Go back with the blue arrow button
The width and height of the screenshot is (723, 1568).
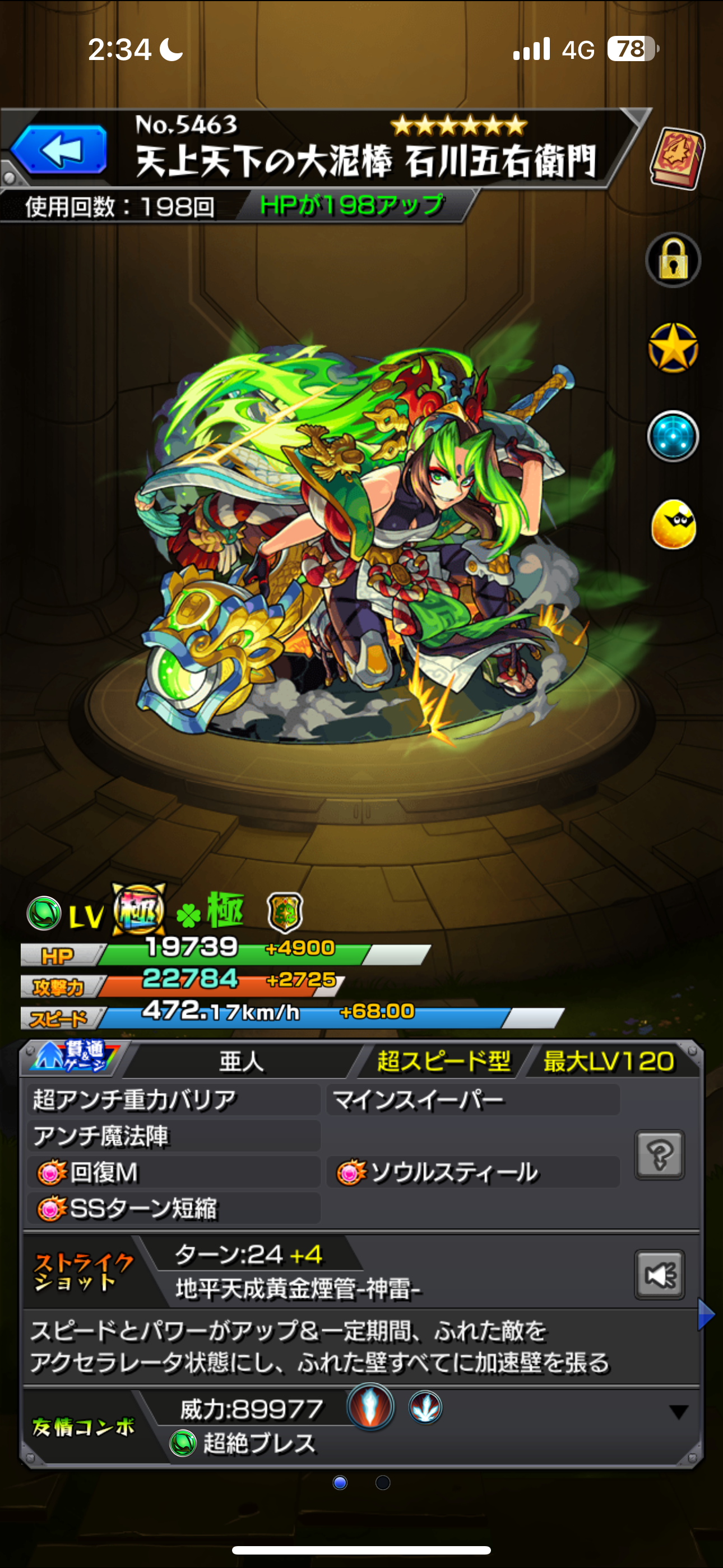(x=59, y=149)
